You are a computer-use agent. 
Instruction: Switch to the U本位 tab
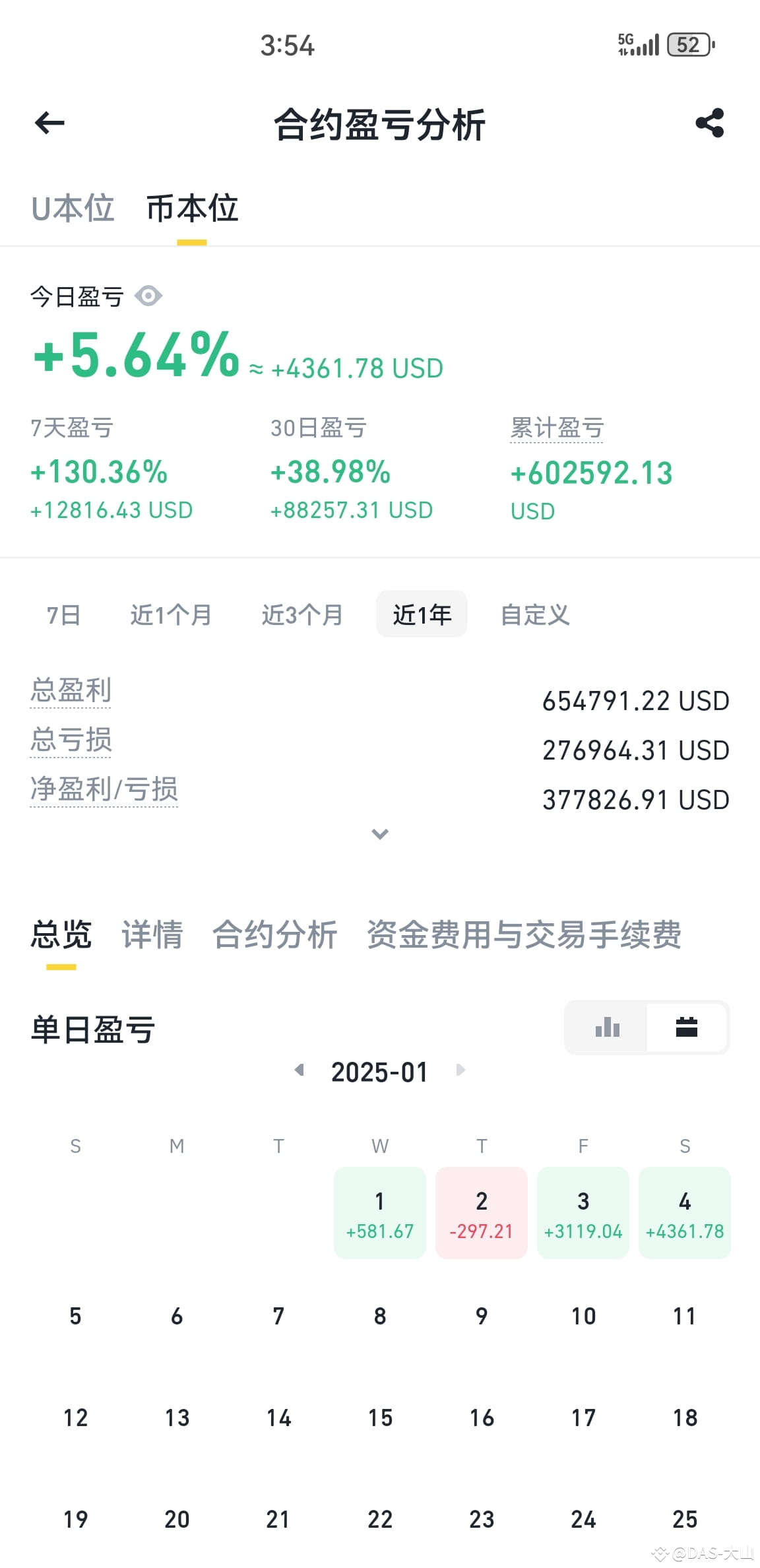point(73,209)
